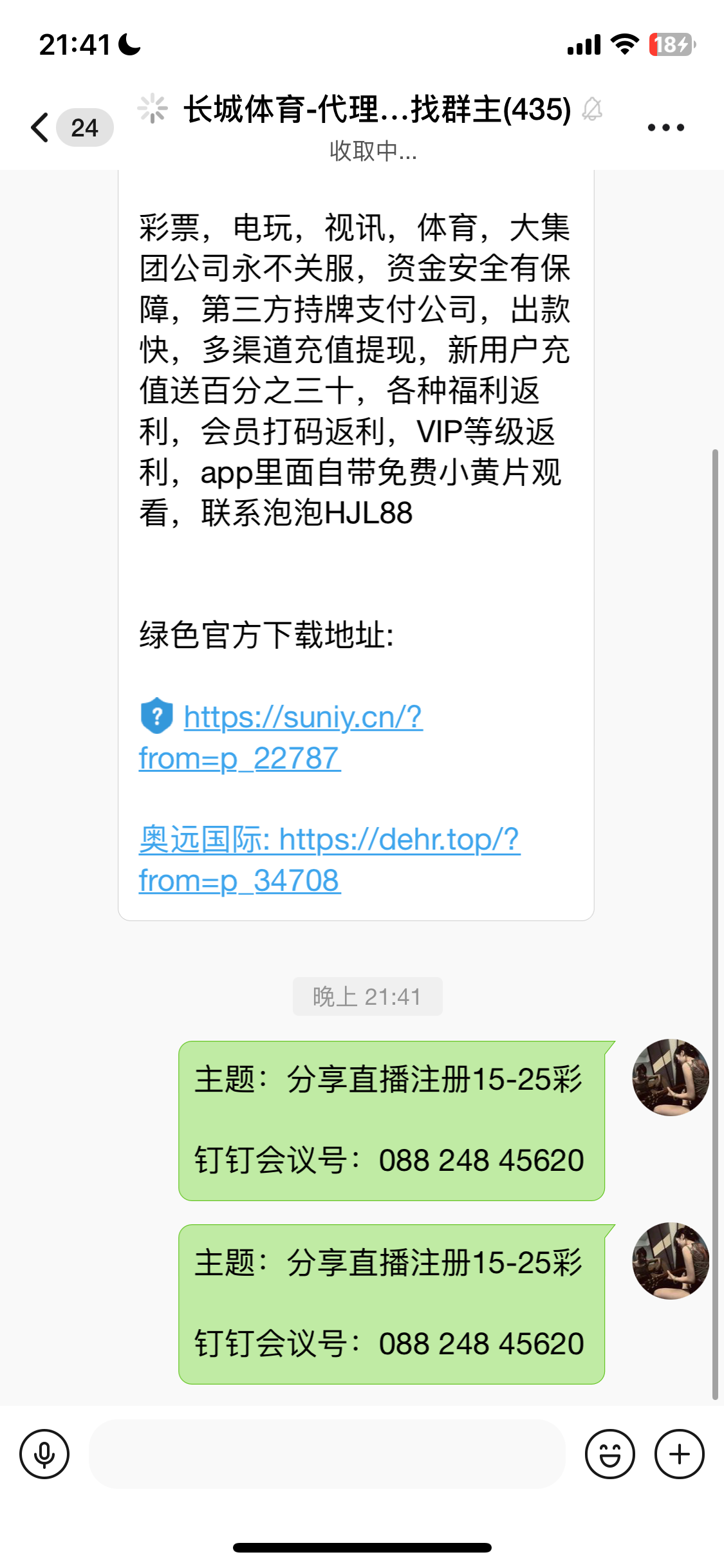Open the group title 长城体育 details
The image size is (724, 1568).
point(377,109)
